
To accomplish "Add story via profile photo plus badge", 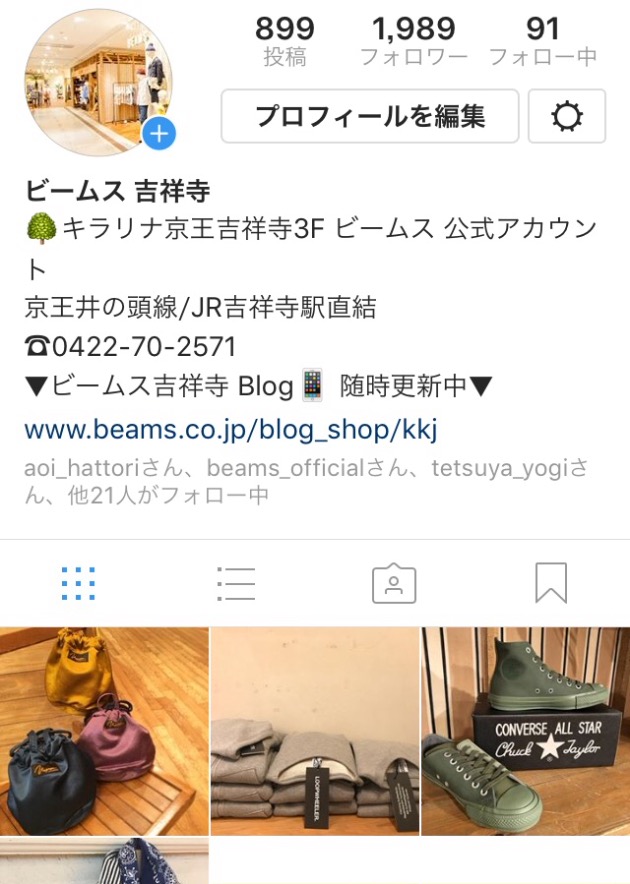I will click(159, 133).
